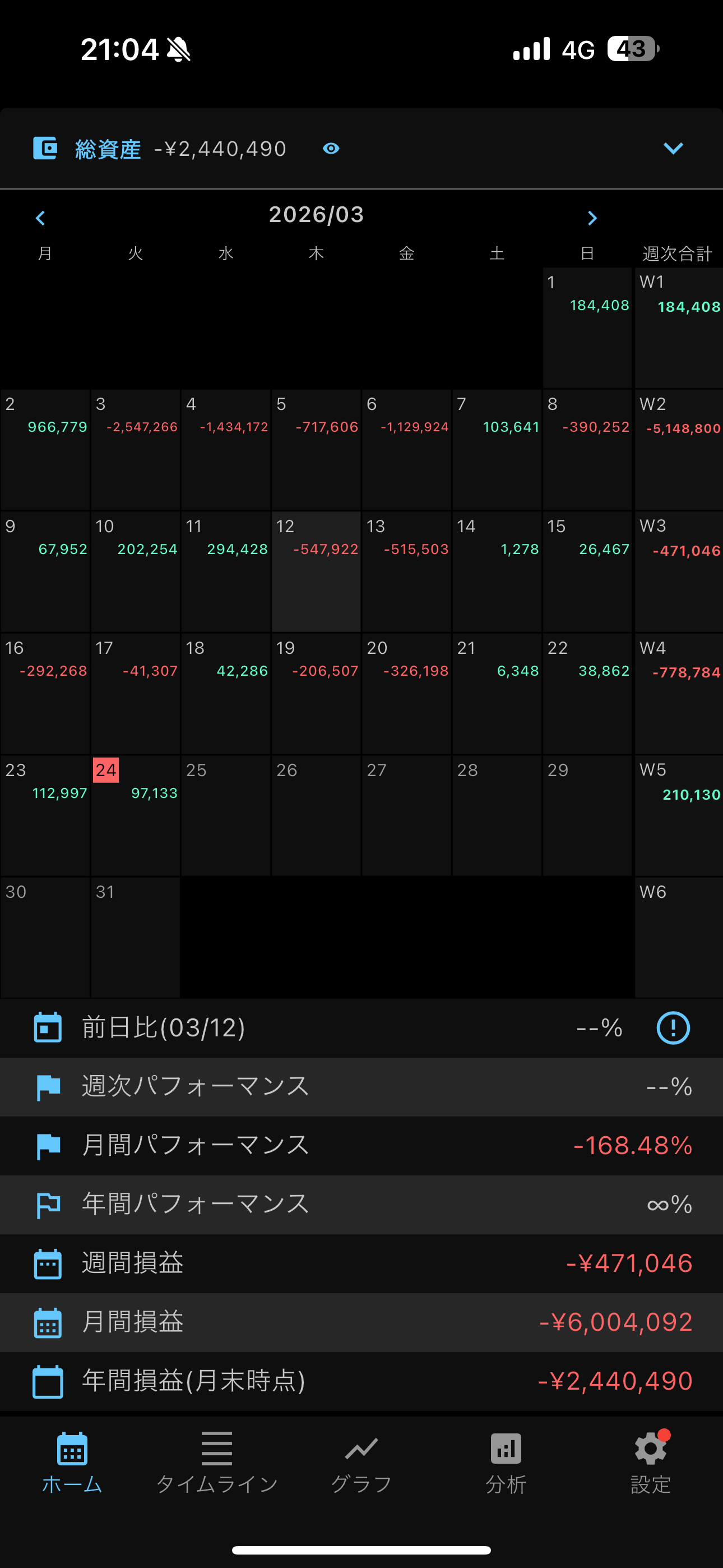Viewport: 723px width, 1568px height.
Task: Select March 3 with -2,547,266
Action: (x=136, y=449)
